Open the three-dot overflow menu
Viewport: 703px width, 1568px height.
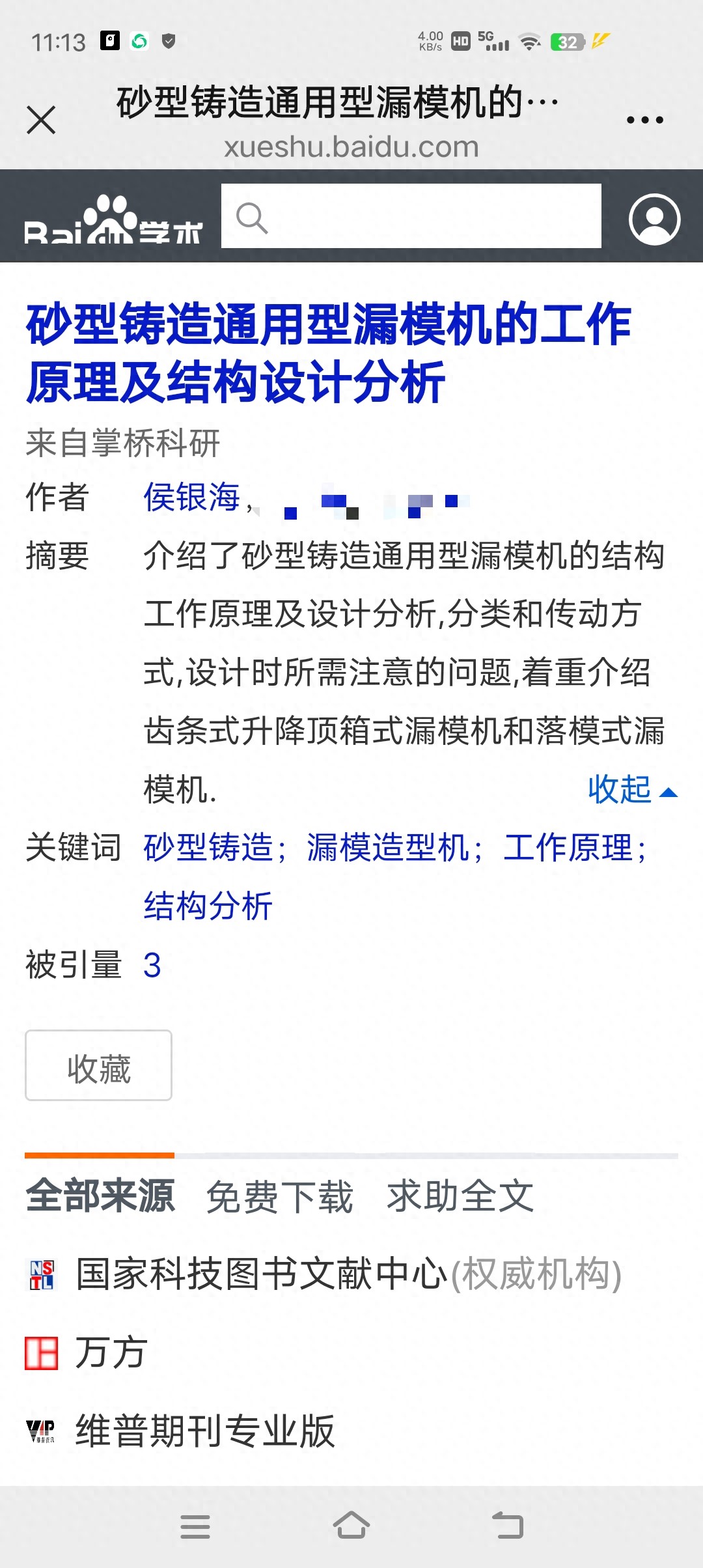644,120
